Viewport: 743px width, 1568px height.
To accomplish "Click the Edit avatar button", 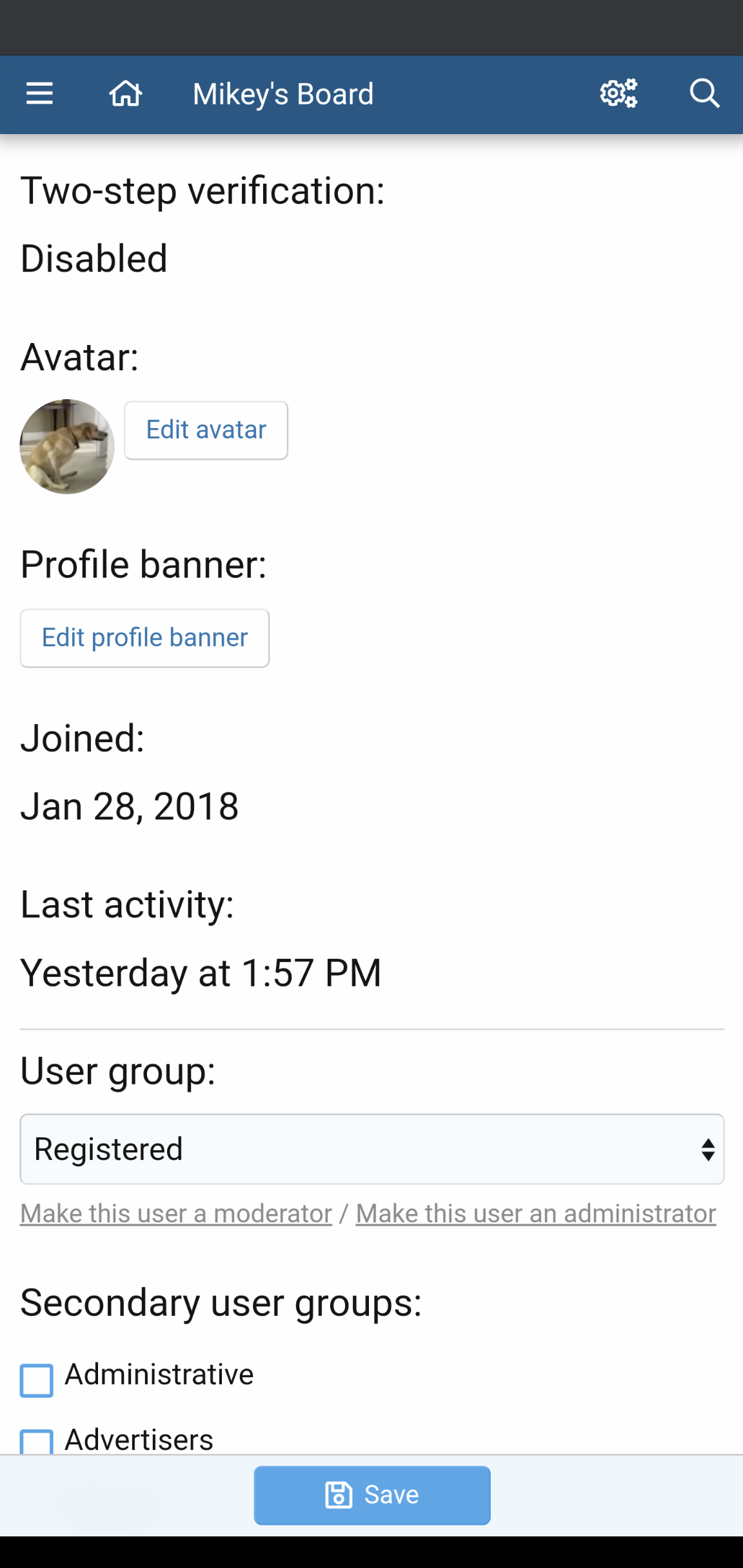I will click(206, 429).
